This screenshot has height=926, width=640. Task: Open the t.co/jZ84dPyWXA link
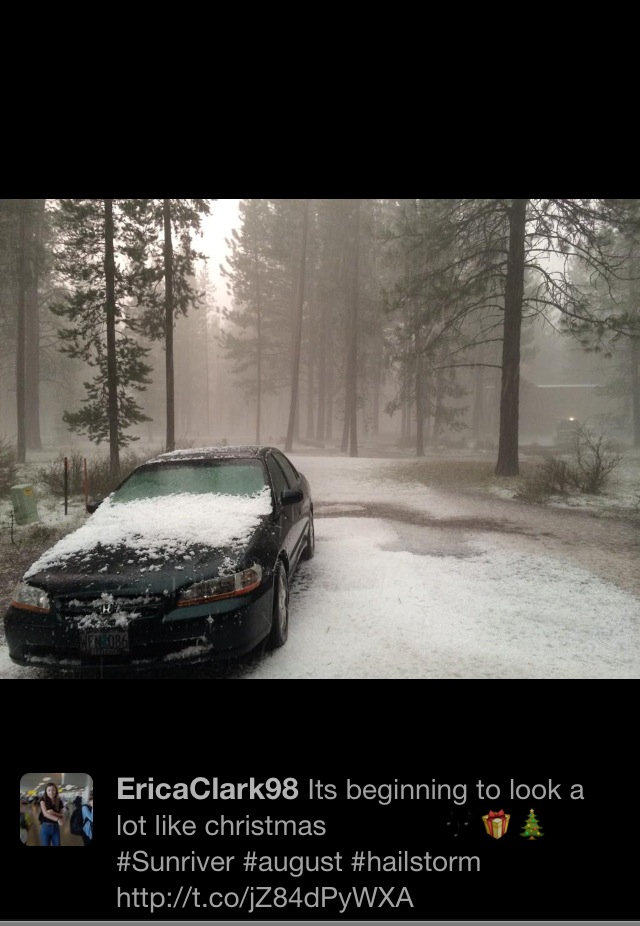(265, 898)
